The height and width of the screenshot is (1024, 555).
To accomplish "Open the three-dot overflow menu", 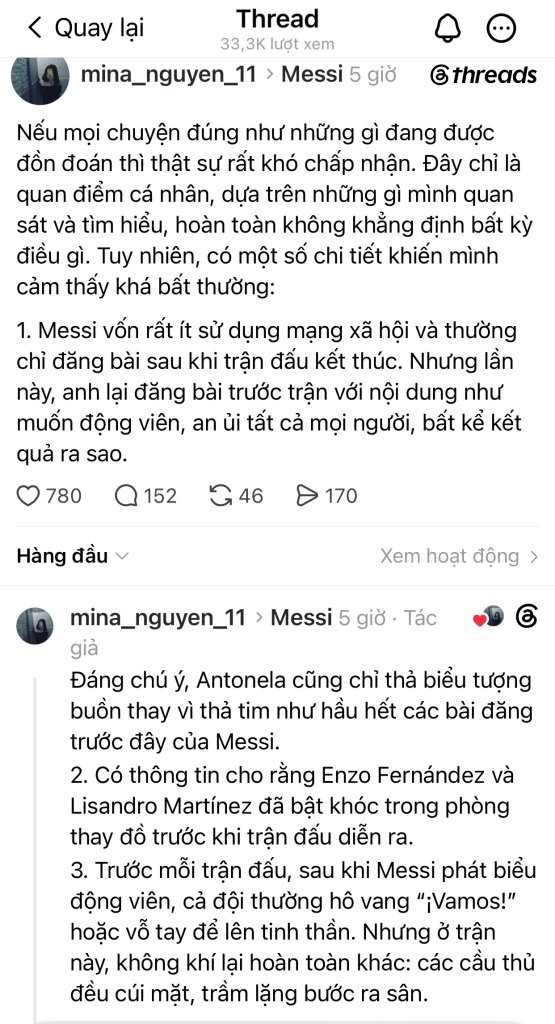I will (502, 28).
